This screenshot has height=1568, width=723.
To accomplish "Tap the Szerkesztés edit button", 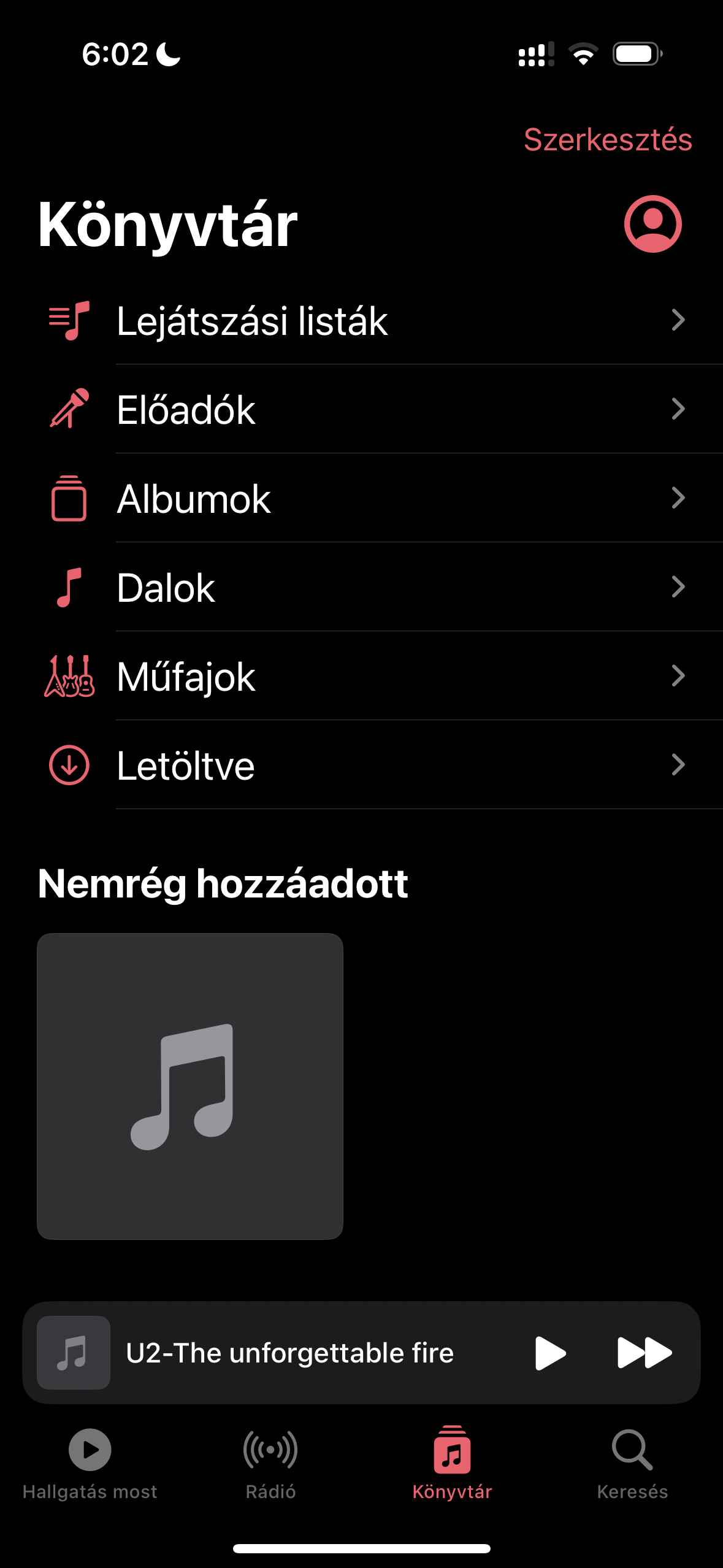I will (x=608, y=140).
